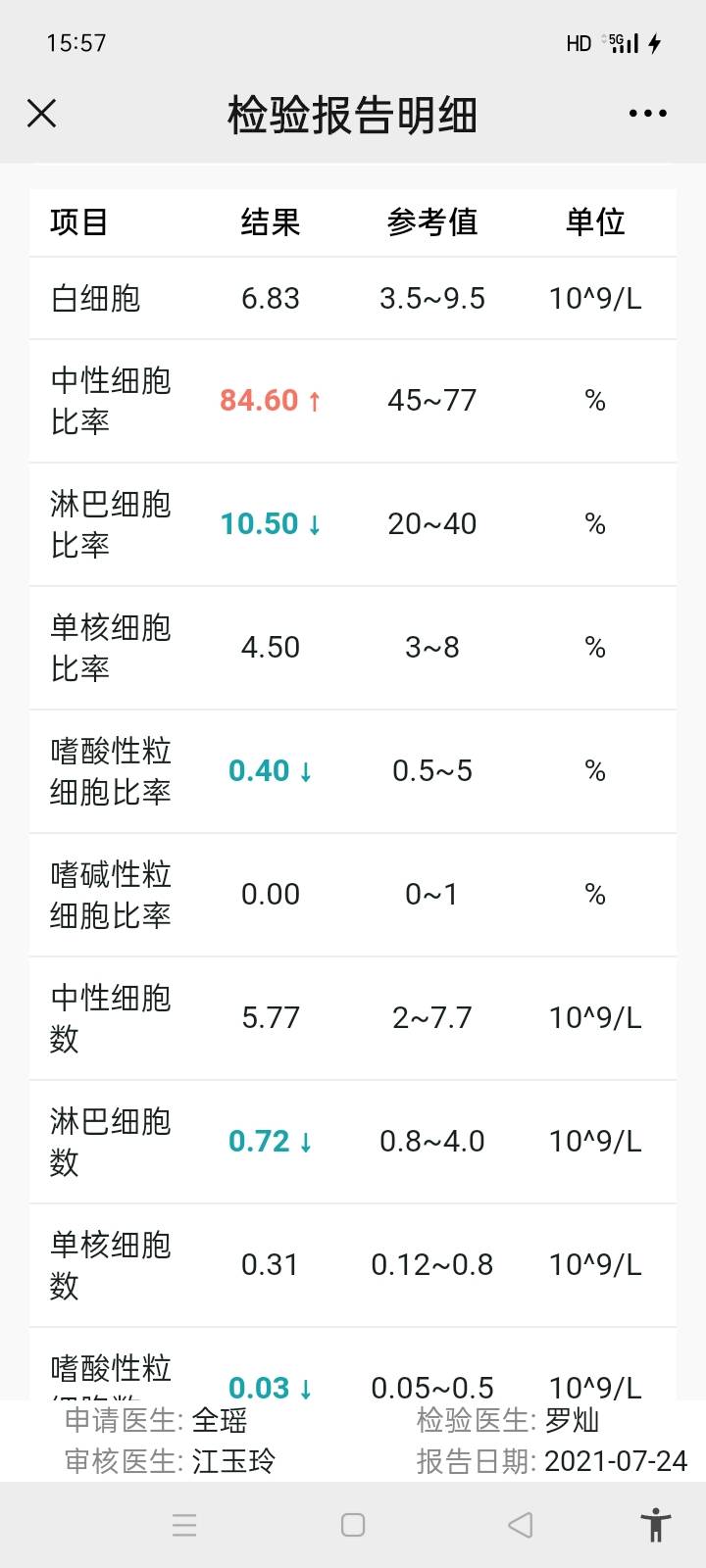Screen dimensions: 706x1568
Task: Open the more options menu via three dots
Action: pos(646,113)
